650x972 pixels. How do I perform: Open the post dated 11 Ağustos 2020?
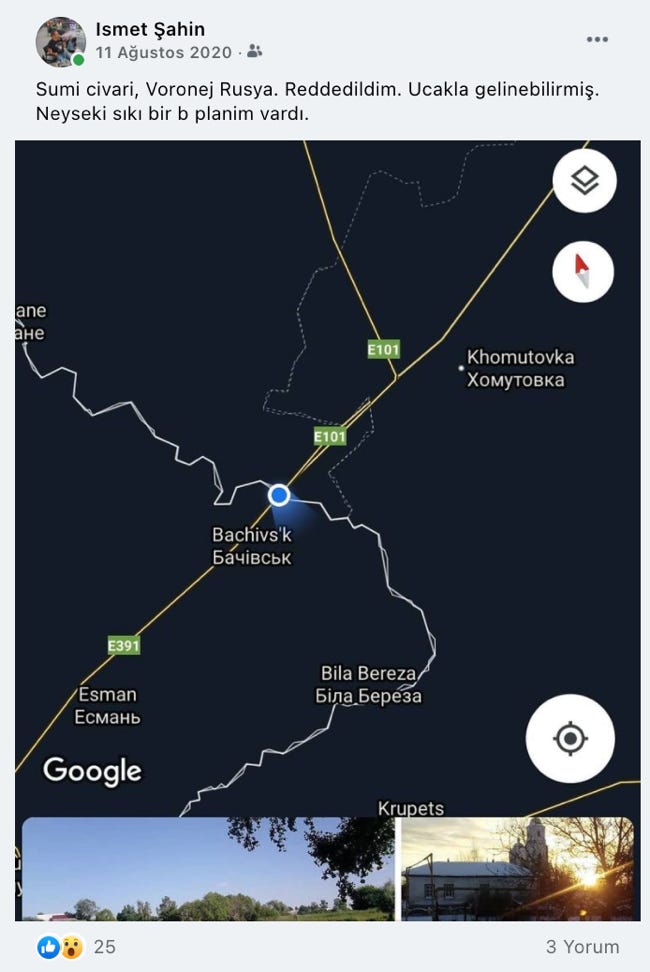pos(164,52)
